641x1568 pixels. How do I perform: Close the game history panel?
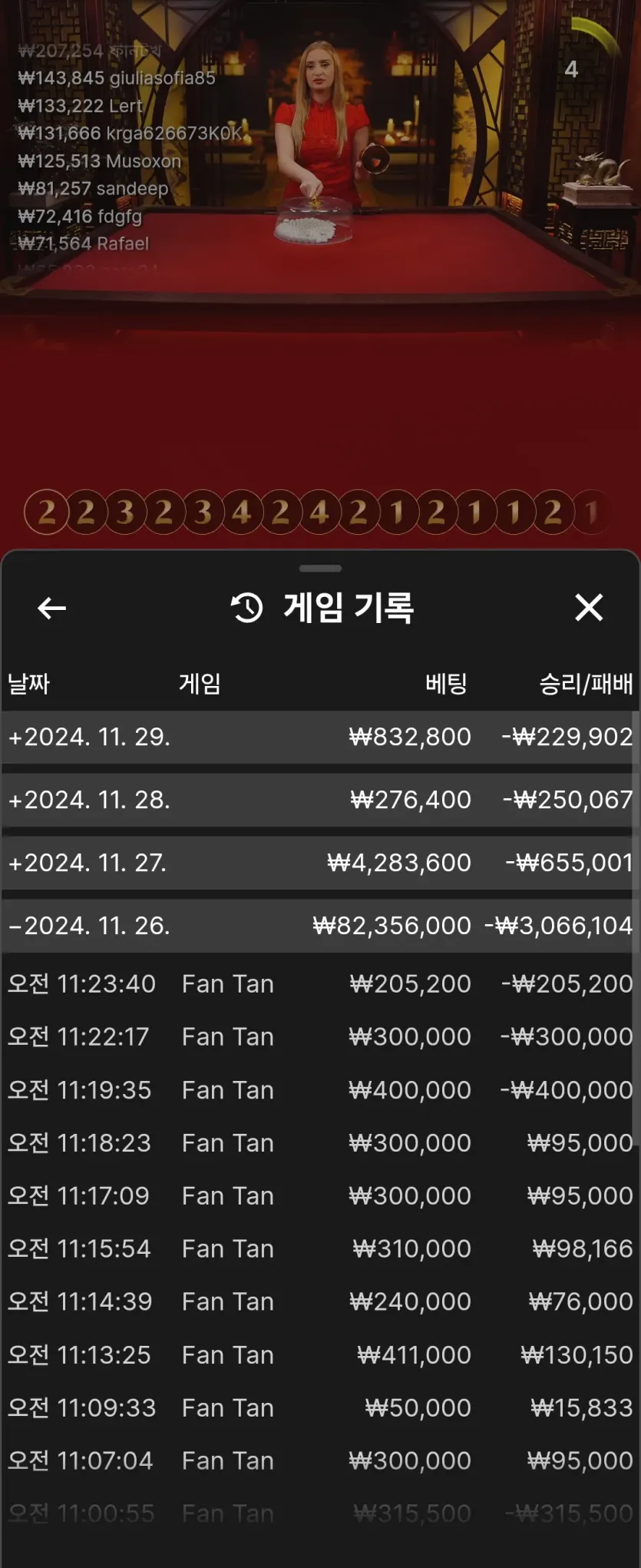[x=589, y=608]
